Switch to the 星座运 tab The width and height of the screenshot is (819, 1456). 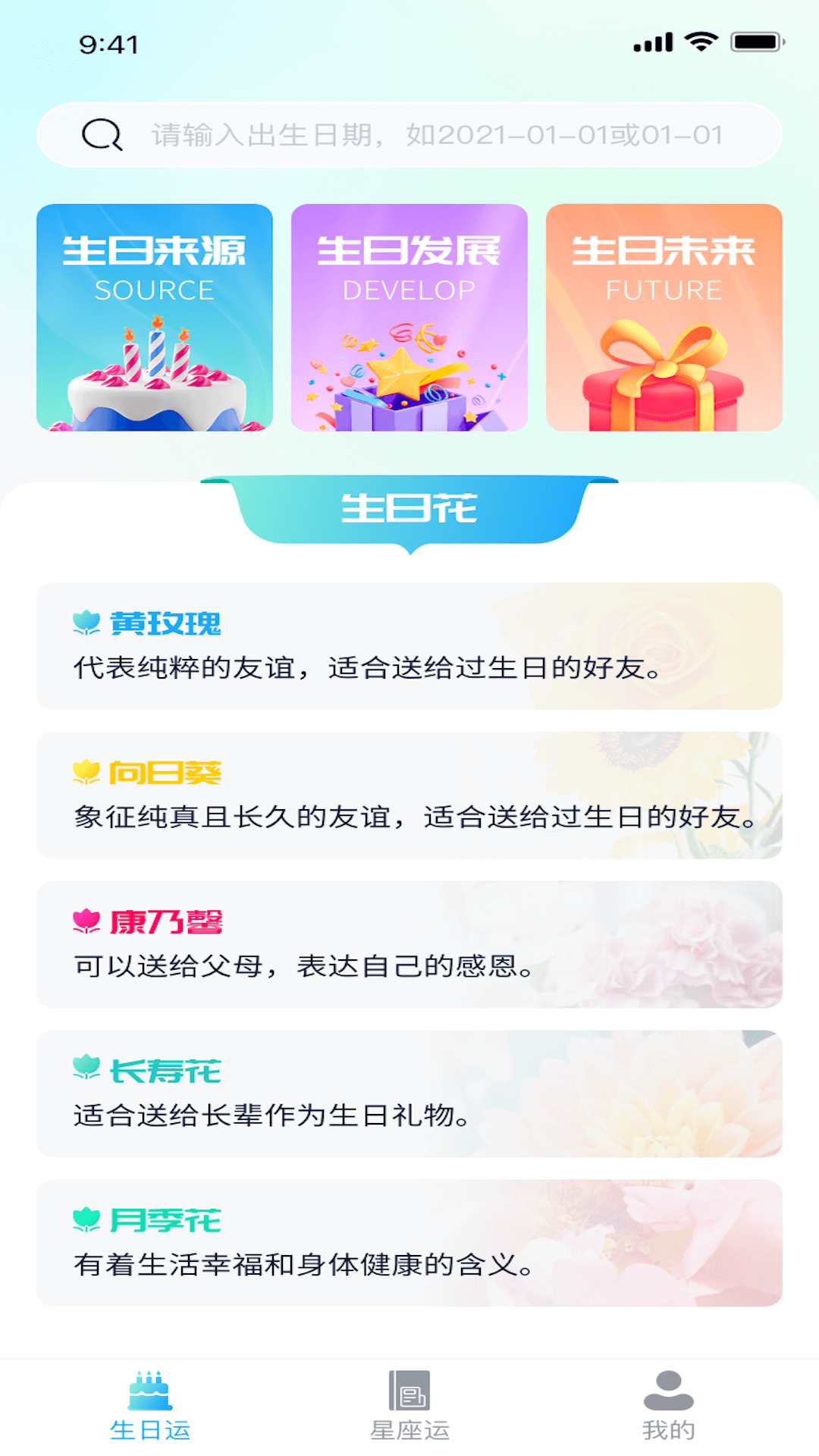point(409,1407)
